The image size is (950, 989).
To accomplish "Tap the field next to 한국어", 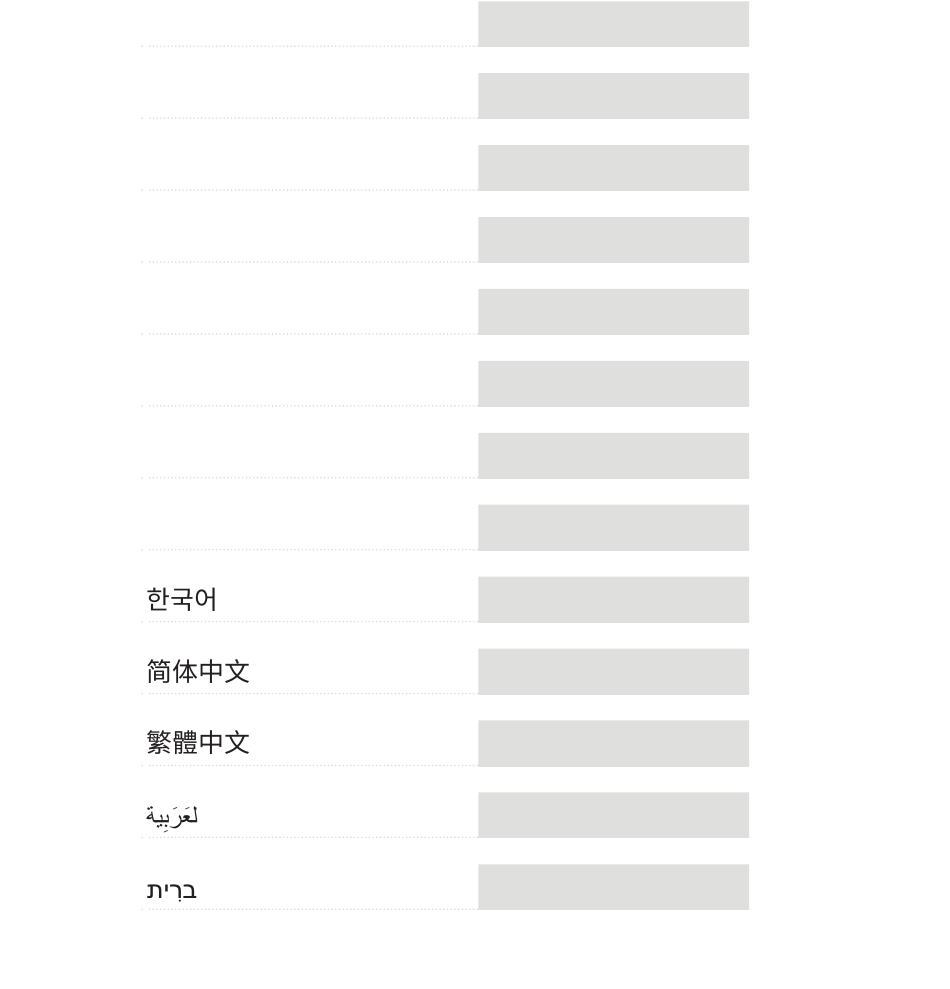I will [x=613, y=599].
